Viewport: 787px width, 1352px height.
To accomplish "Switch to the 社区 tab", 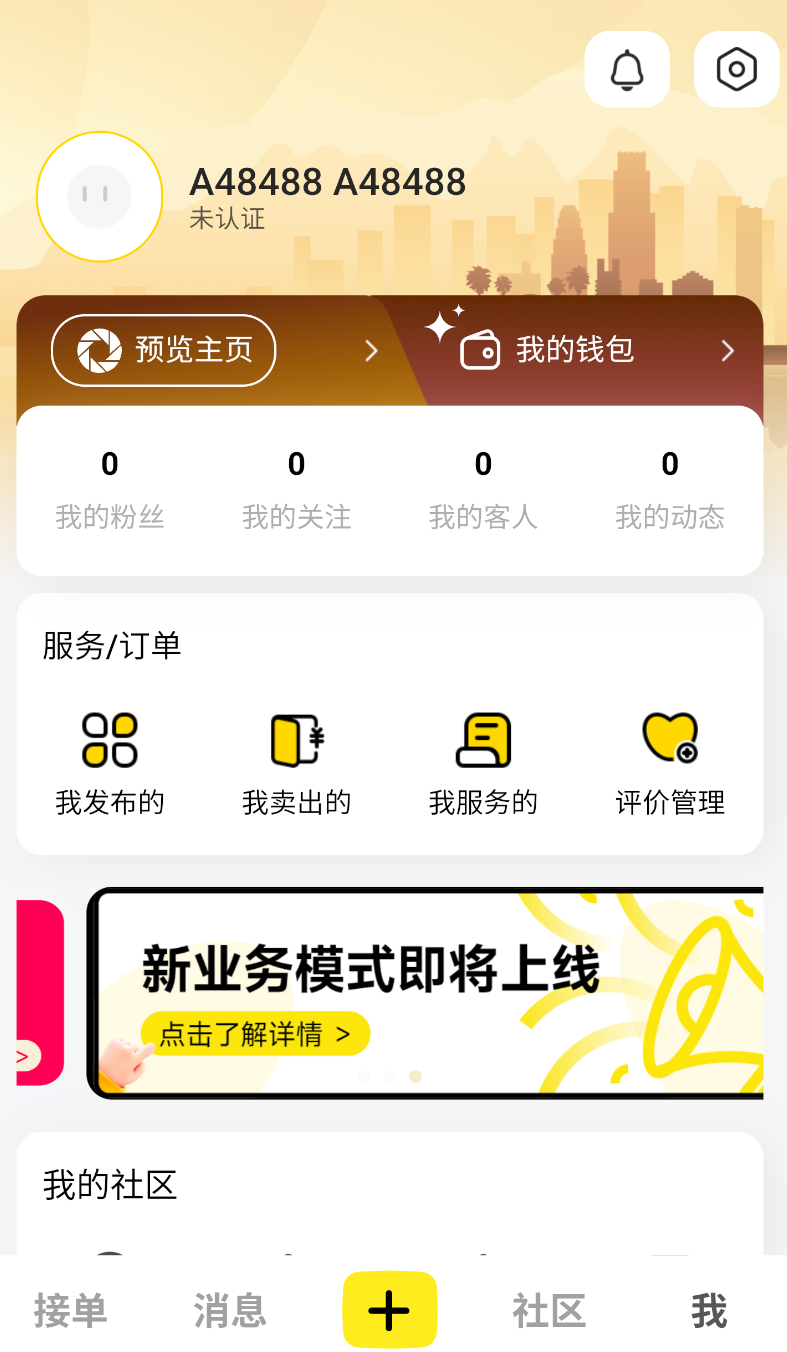I will coord(549,1309).
